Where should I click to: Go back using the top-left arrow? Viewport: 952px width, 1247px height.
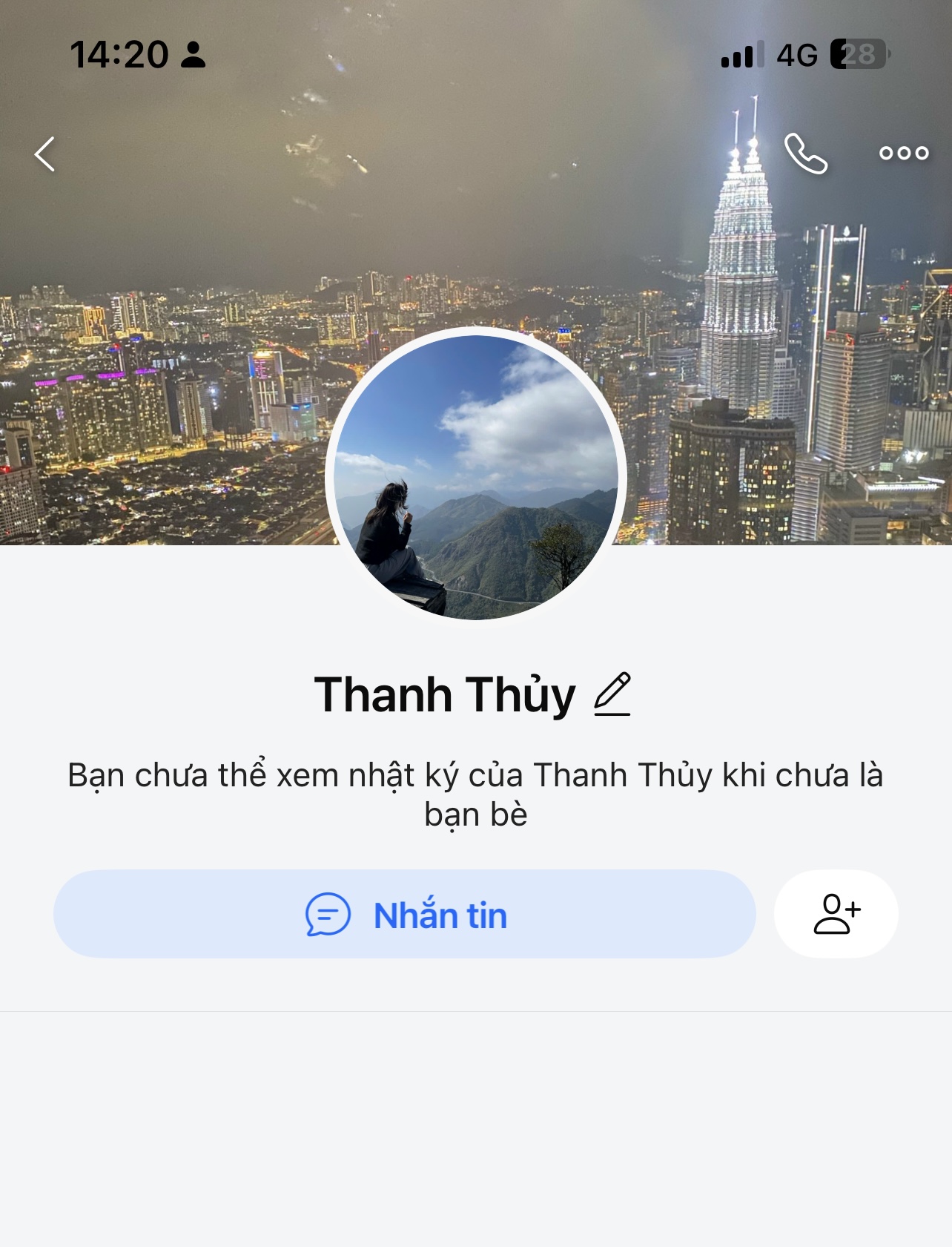point(45,154)
